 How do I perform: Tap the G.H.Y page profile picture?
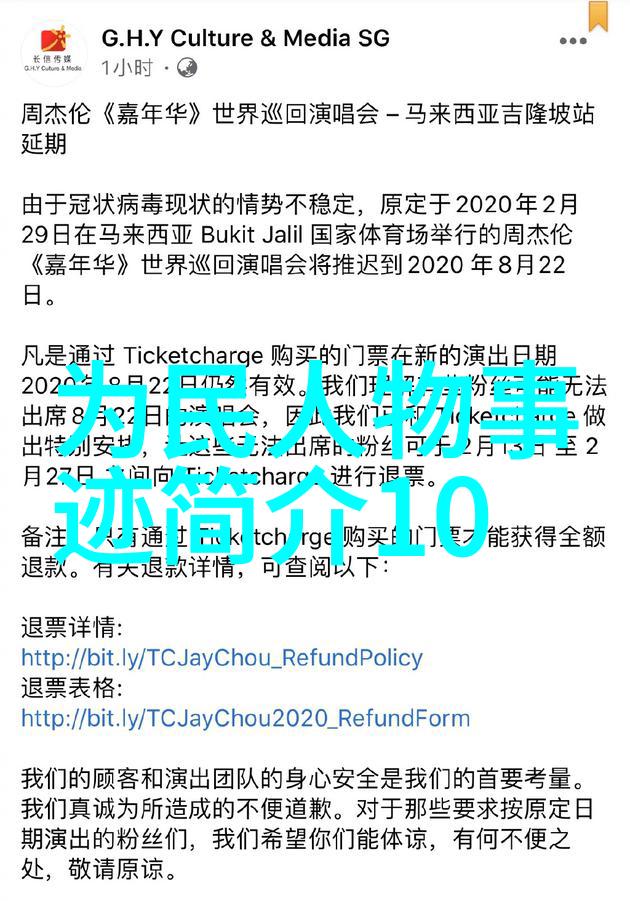(52, 52)
